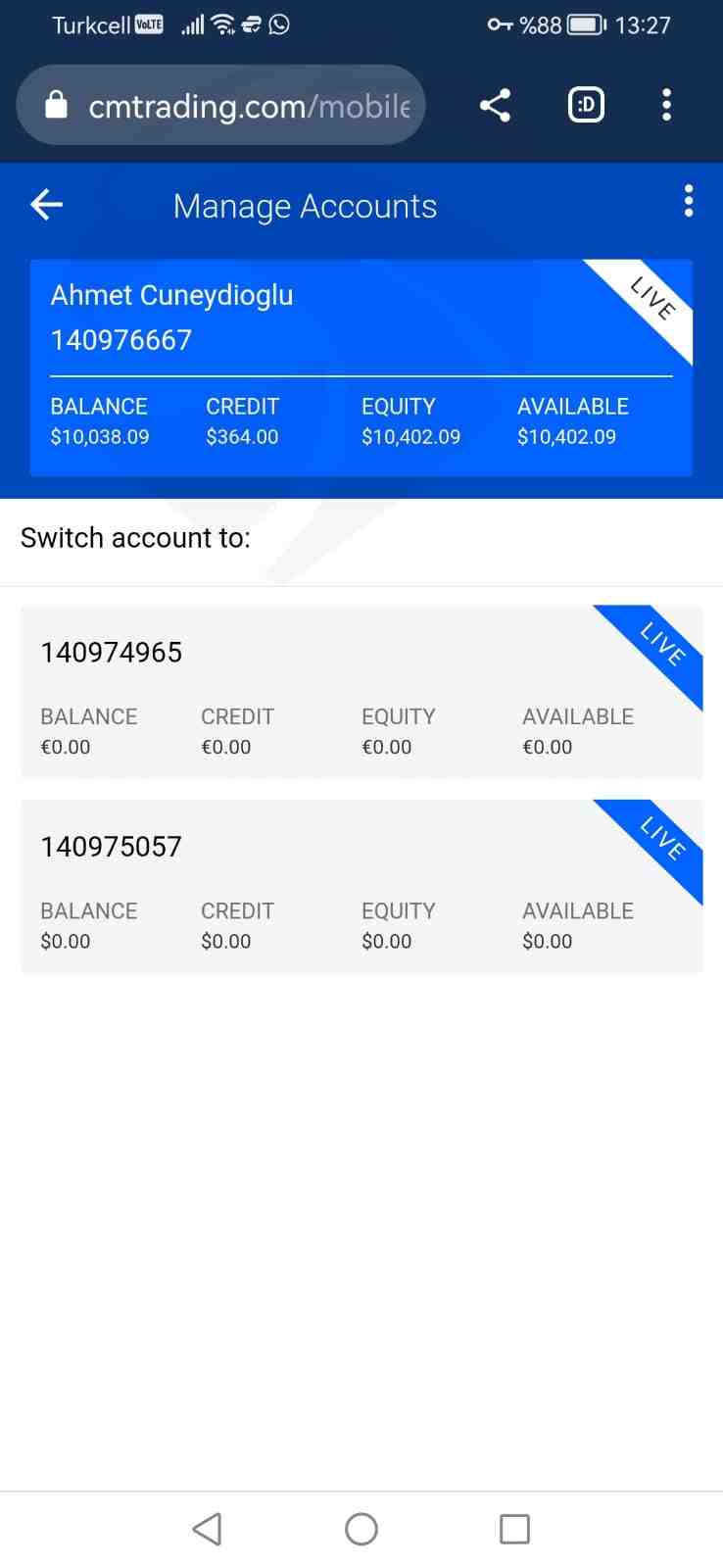Share this page from the browser
Viewport: 723px width, 1568px height.
pos(495,105)
